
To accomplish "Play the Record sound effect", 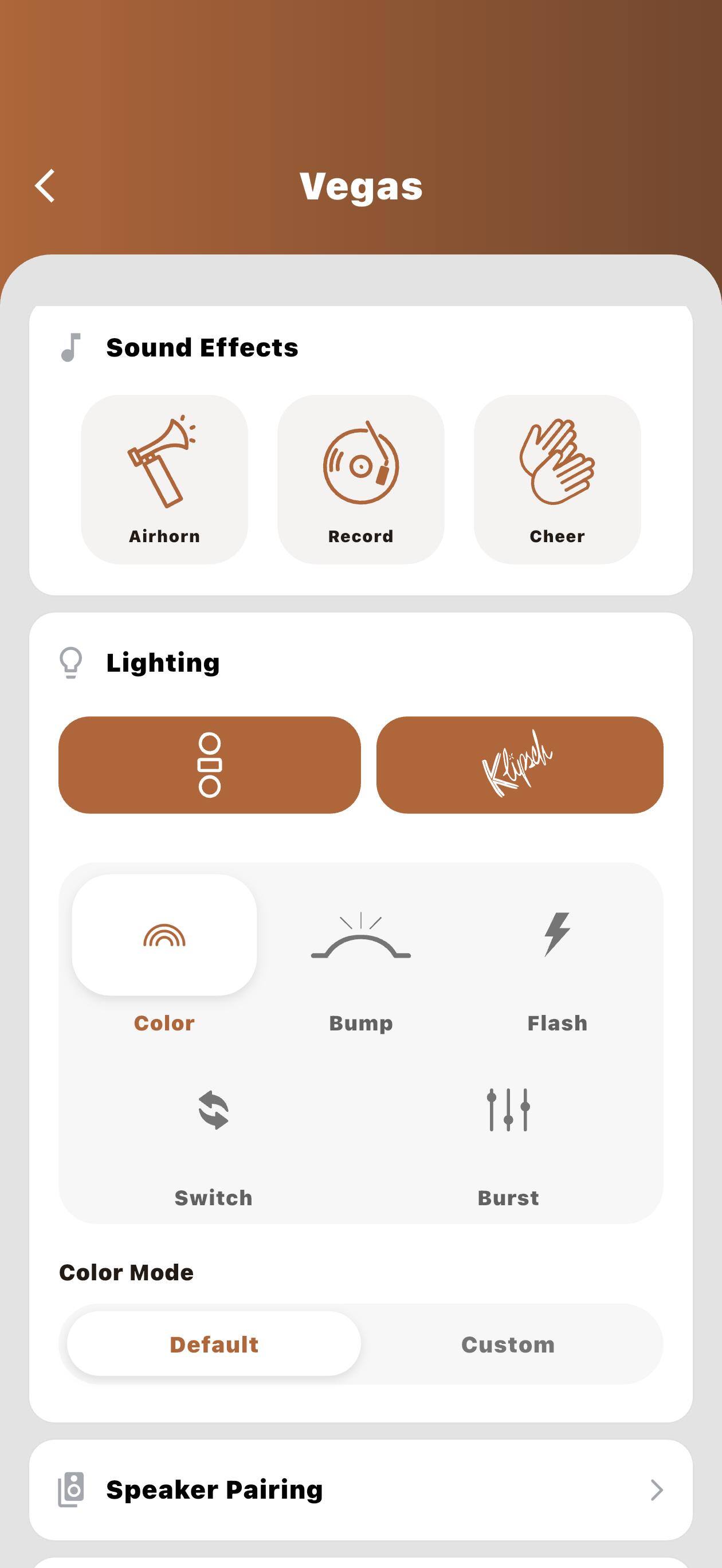I will [360, 479].
